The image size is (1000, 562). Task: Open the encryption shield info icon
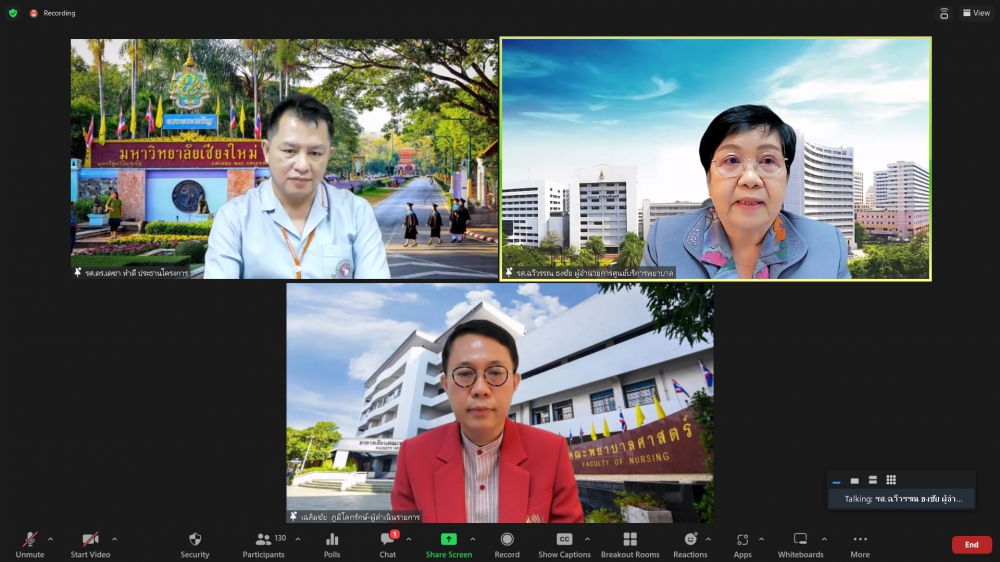[13, 13]
